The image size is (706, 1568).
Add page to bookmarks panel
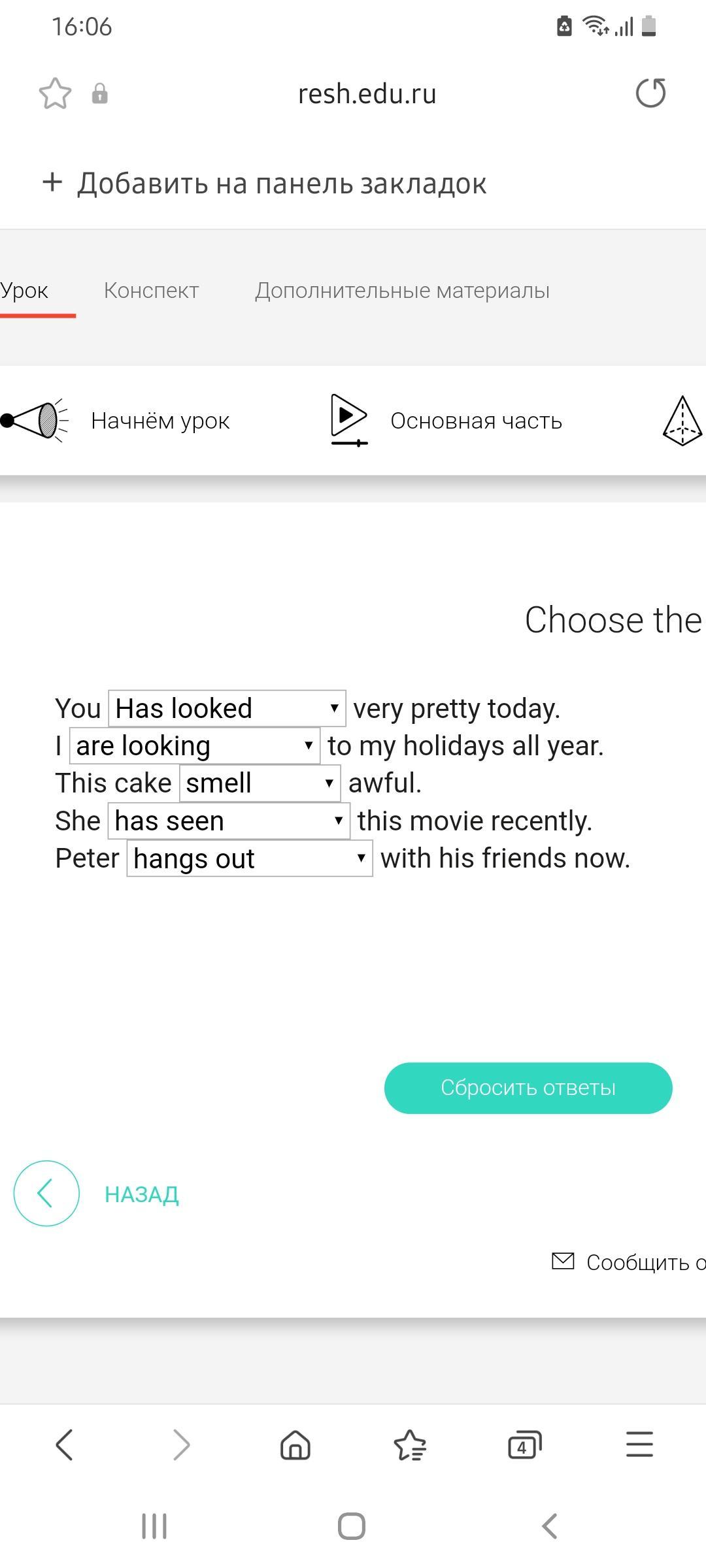point(264,184)
